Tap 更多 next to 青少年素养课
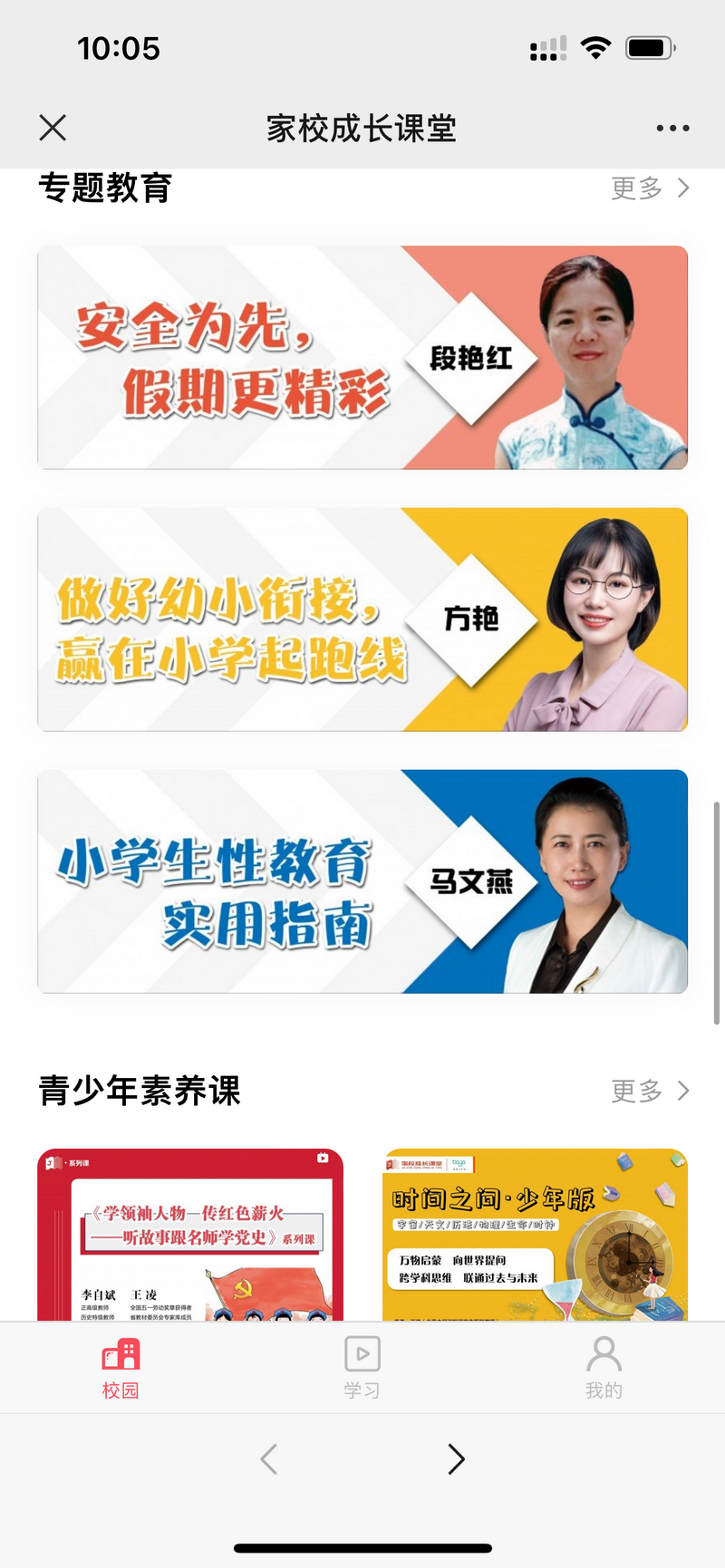 pos(650,1090)
